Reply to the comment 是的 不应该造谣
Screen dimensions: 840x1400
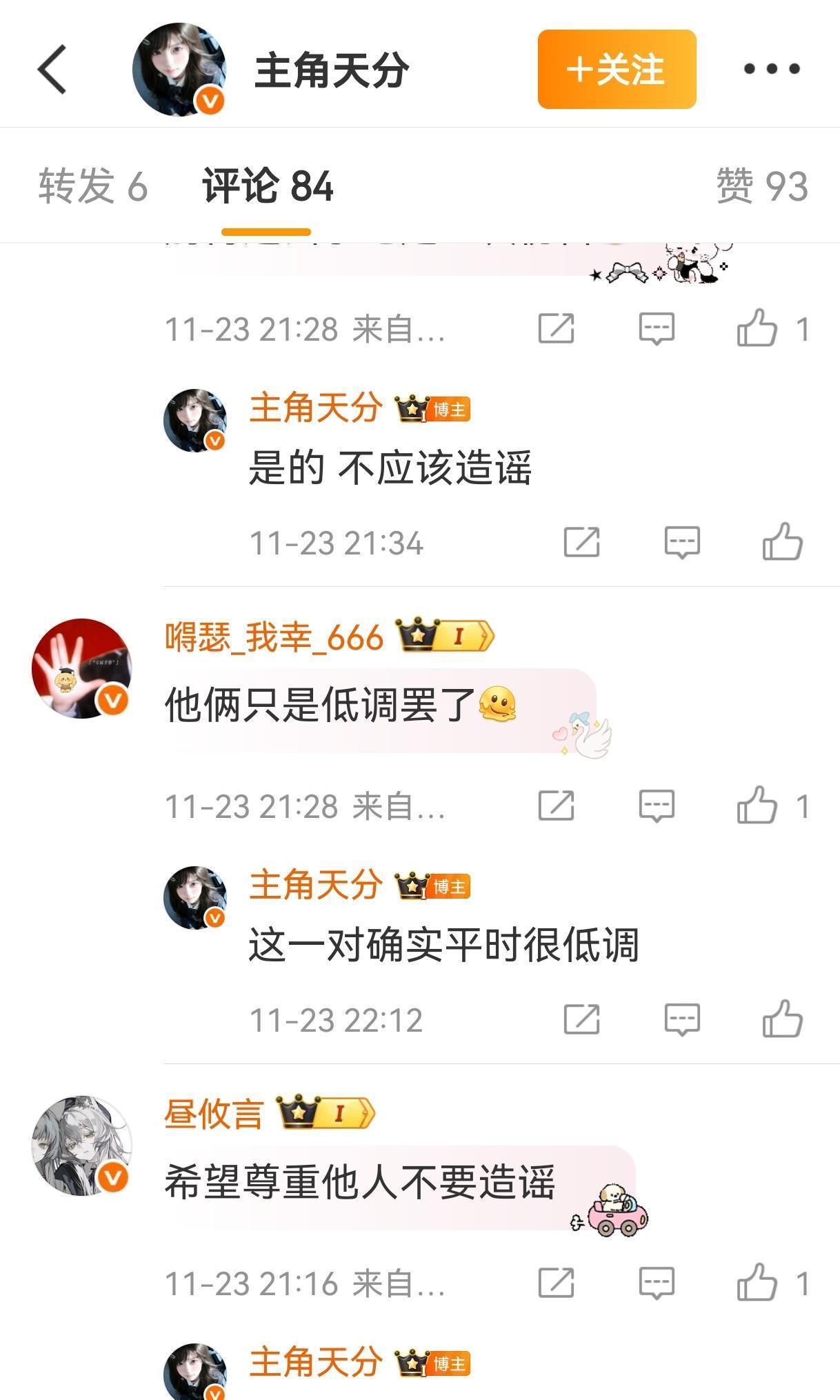click(681, 541)
